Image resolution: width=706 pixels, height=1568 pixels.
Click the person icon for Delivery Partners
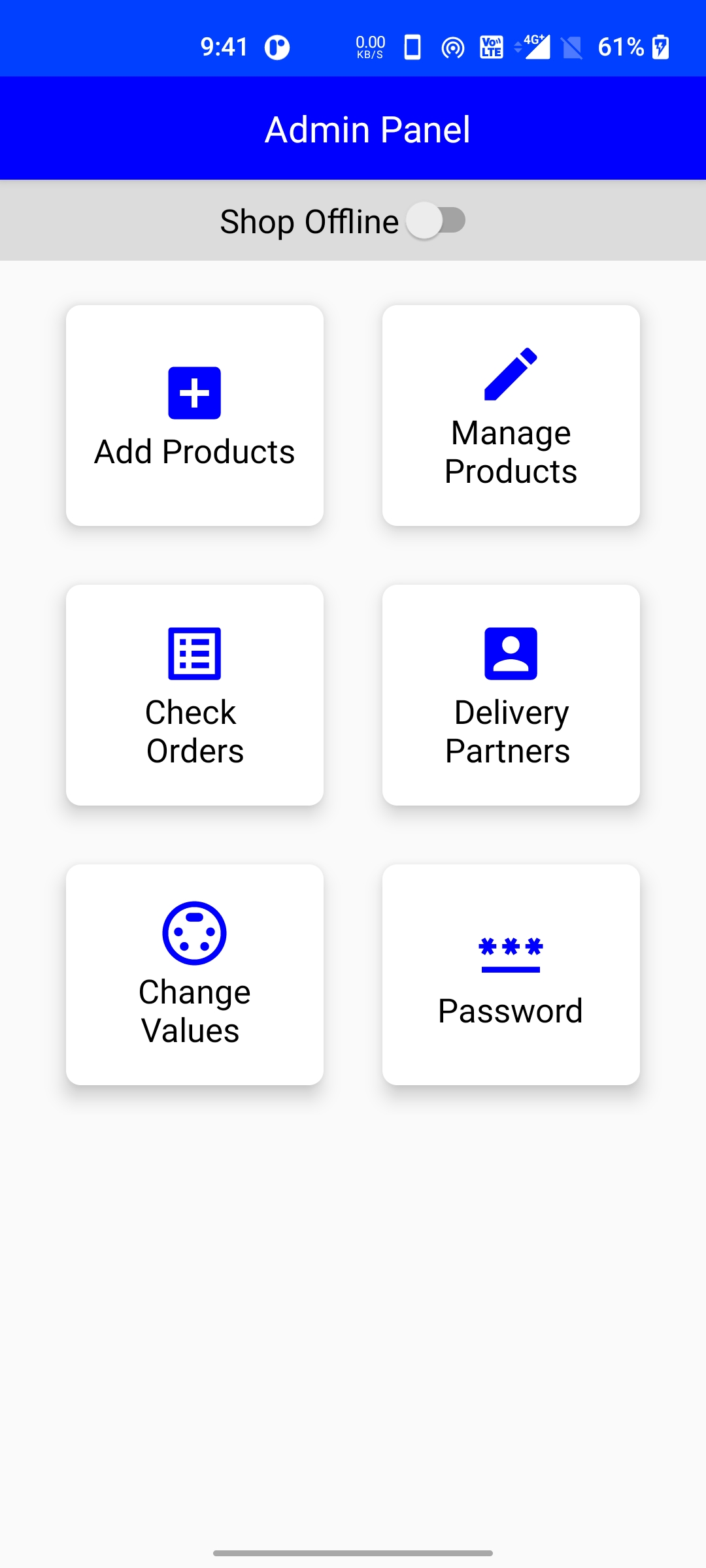coord(511,653)
